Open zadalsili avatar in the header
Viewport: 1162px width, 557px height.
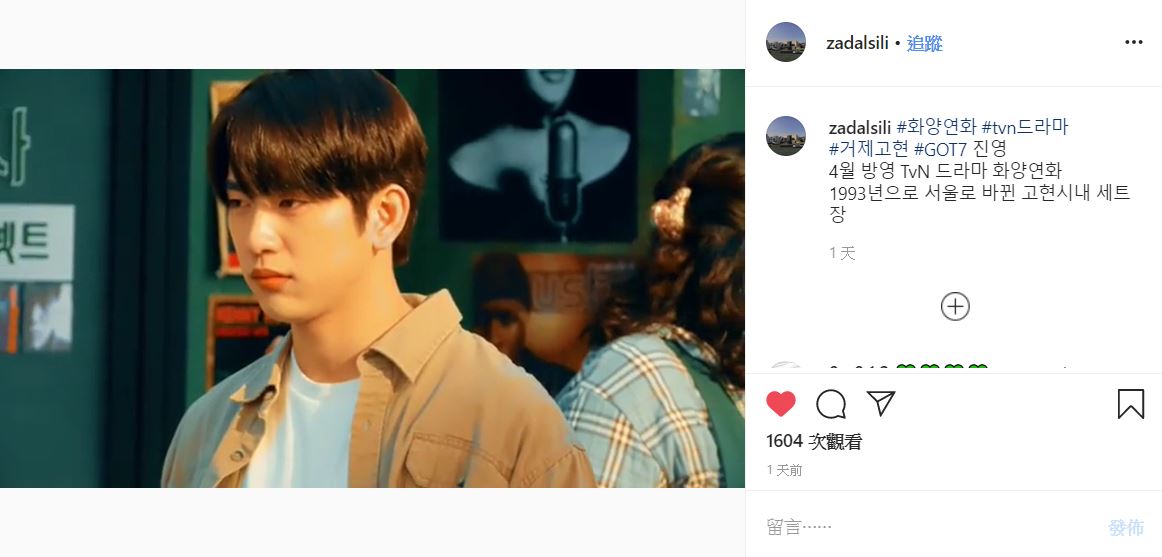(786, 42)
